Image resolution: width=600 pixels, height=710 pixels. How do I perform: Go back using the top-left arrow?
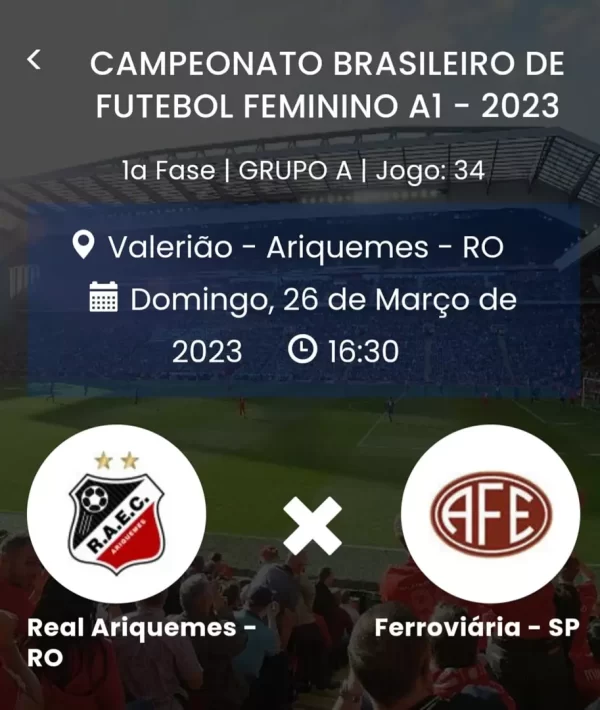pos(34,60)
